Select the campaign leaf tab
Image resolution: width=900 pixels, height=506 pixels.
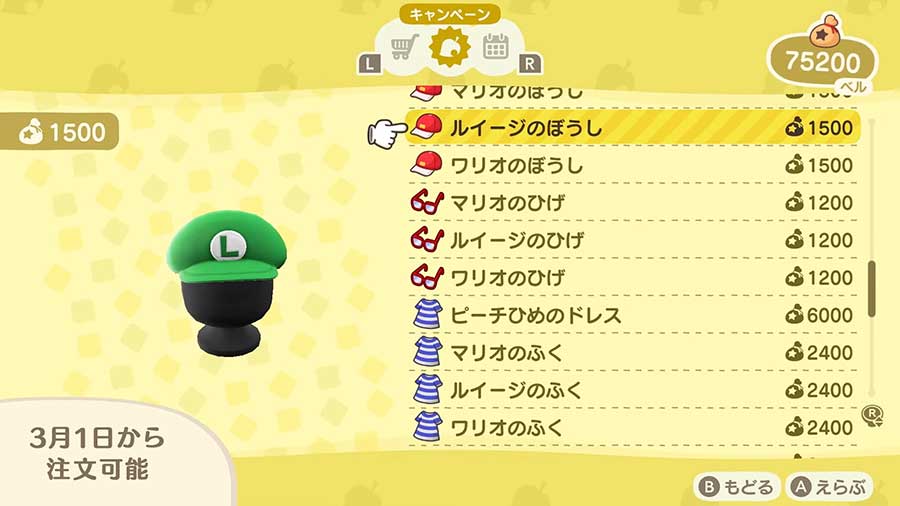click(x=449, y=47)
